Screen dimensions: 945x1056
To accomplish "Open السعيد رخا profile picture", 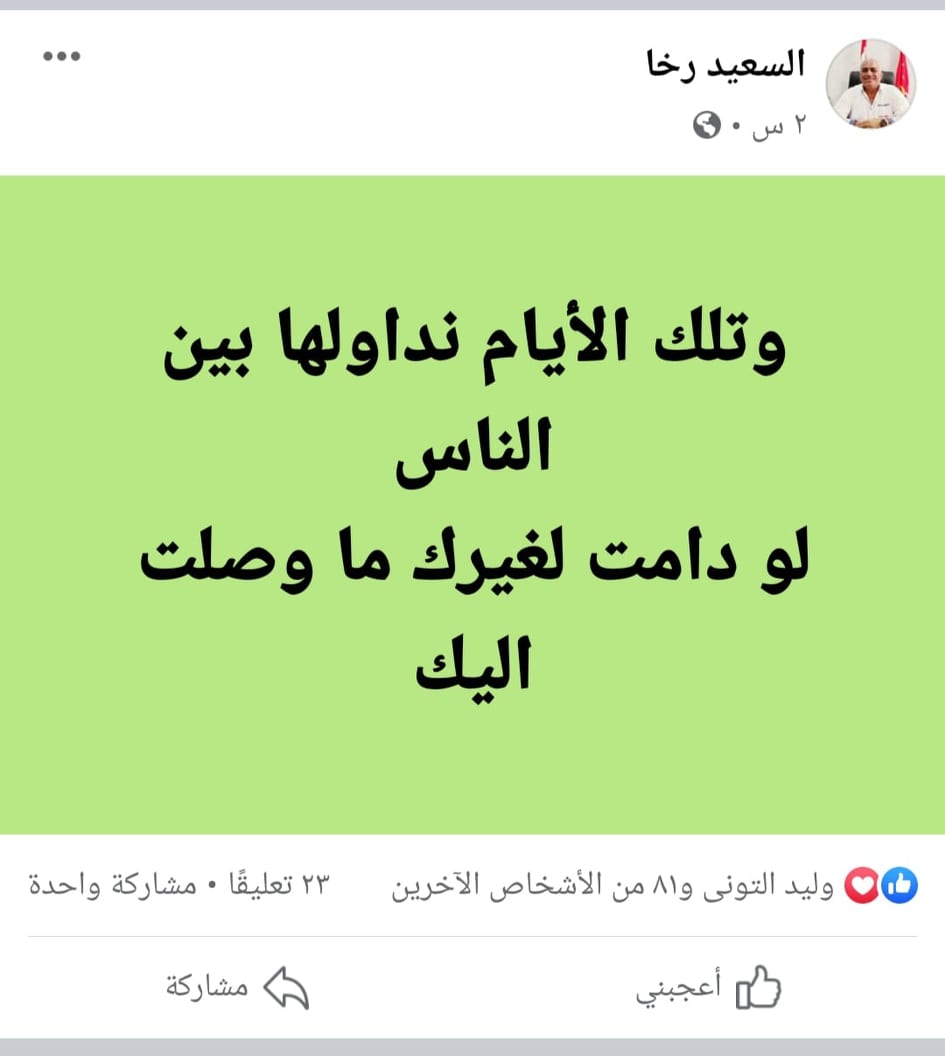I will coord(871,83).
